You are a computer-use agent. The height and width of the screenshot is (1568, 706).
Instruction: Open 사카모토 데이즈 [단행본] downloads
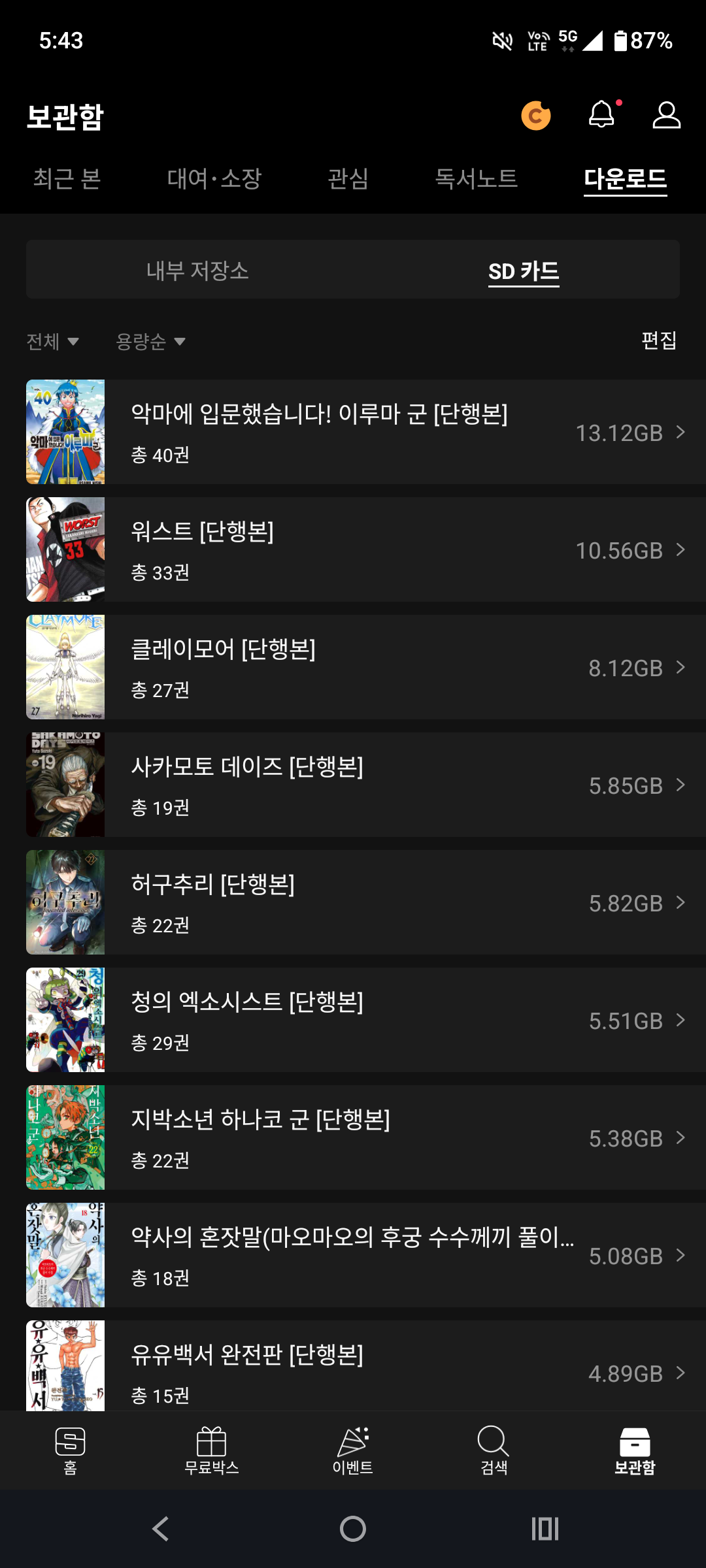click(x=366, y=785)
